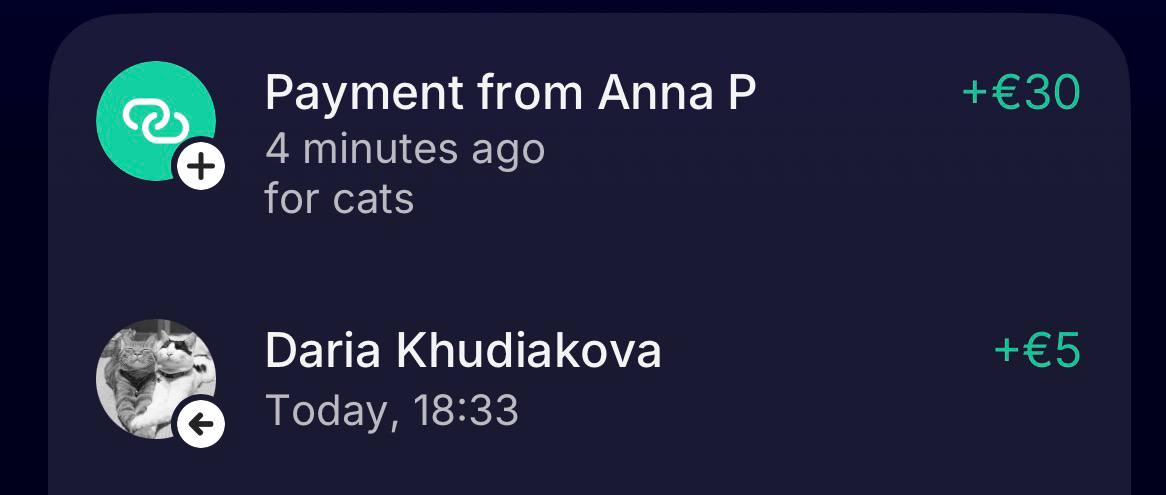Open the Daria Khudiakova transaction

point(463,352)
